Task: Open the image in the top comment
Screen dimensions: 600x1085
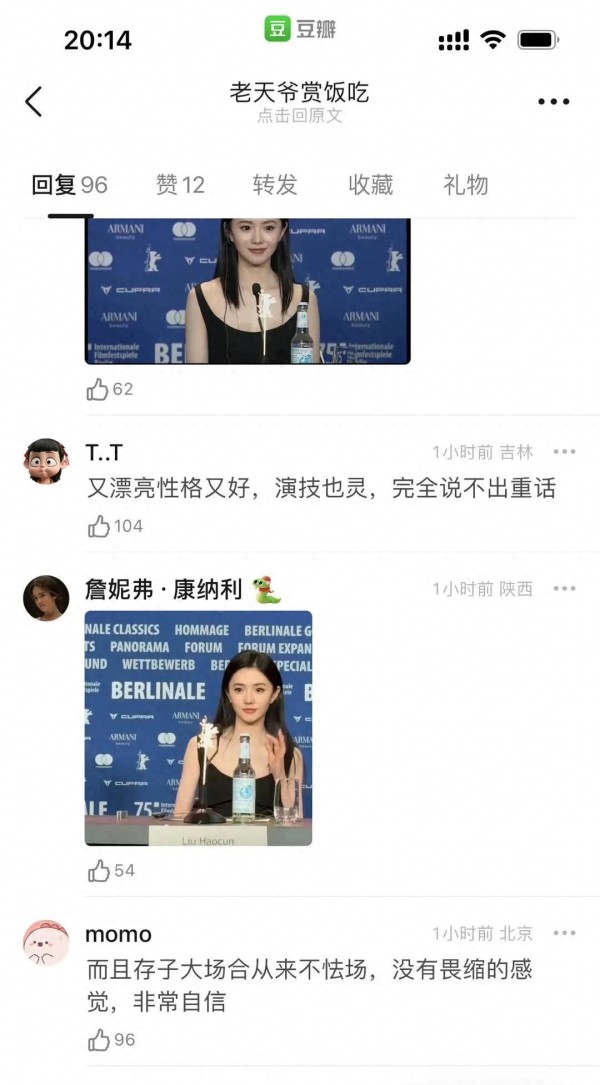Action: [248, 291]
